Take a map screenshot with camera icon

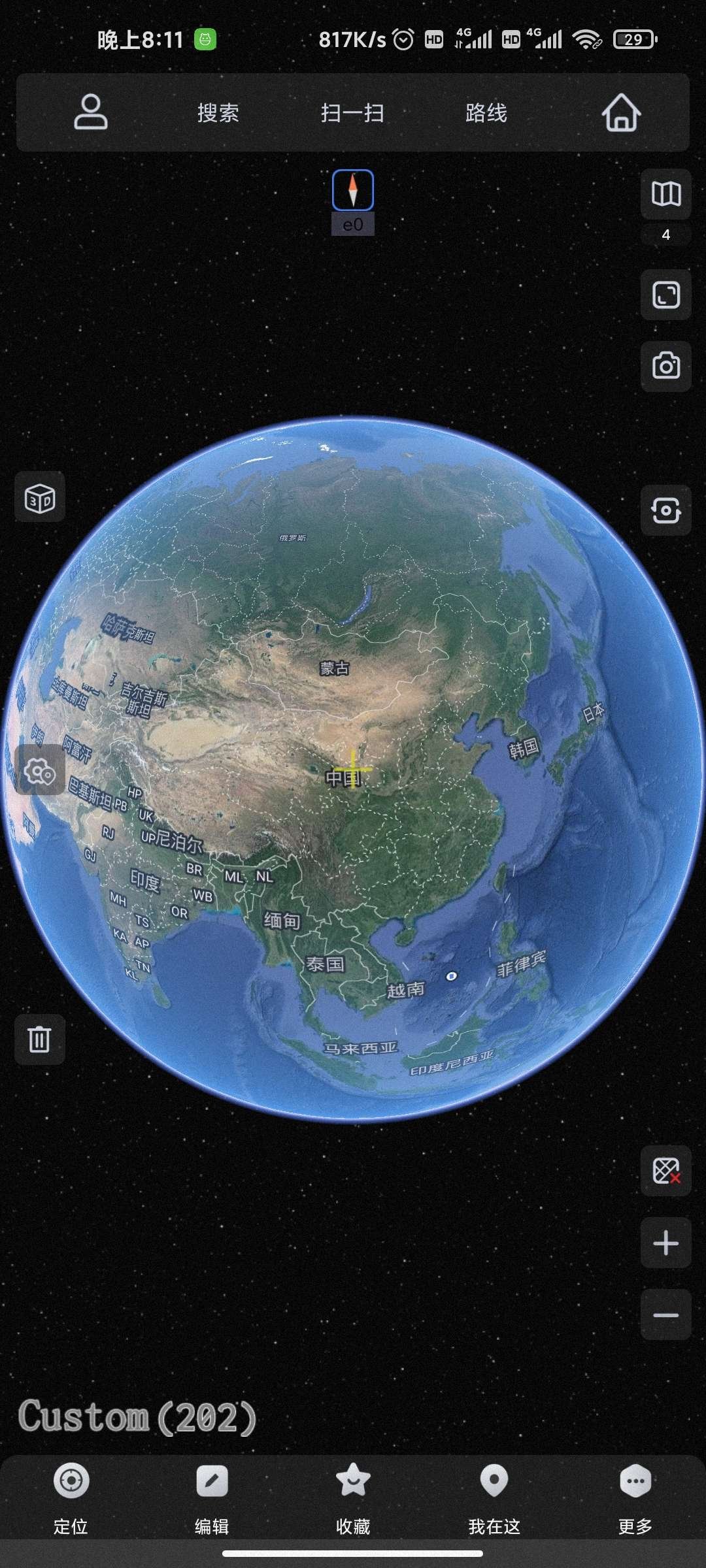[x=666, y=366]
